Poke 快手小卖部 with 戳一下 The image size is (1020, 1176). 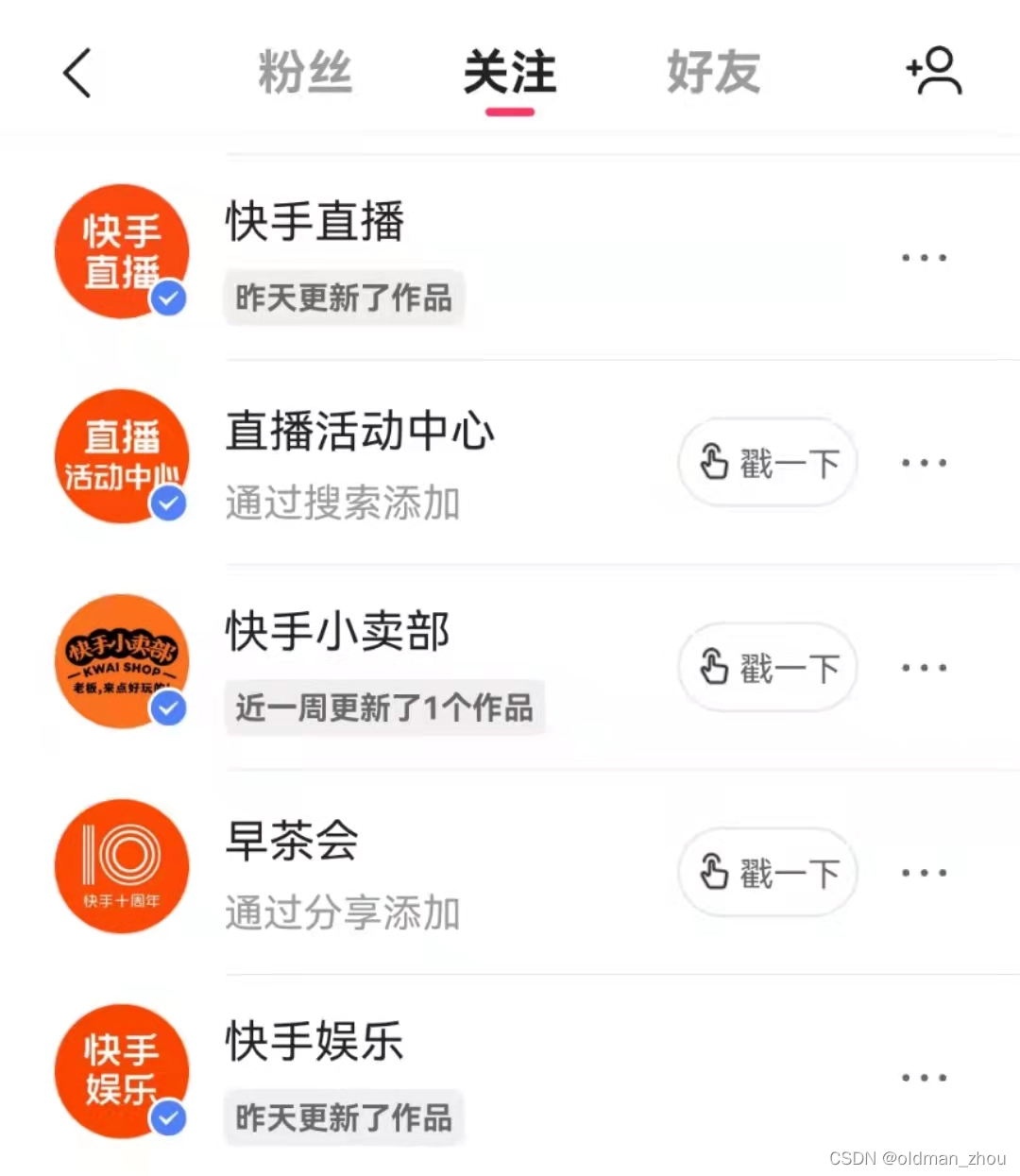(768, 668)
